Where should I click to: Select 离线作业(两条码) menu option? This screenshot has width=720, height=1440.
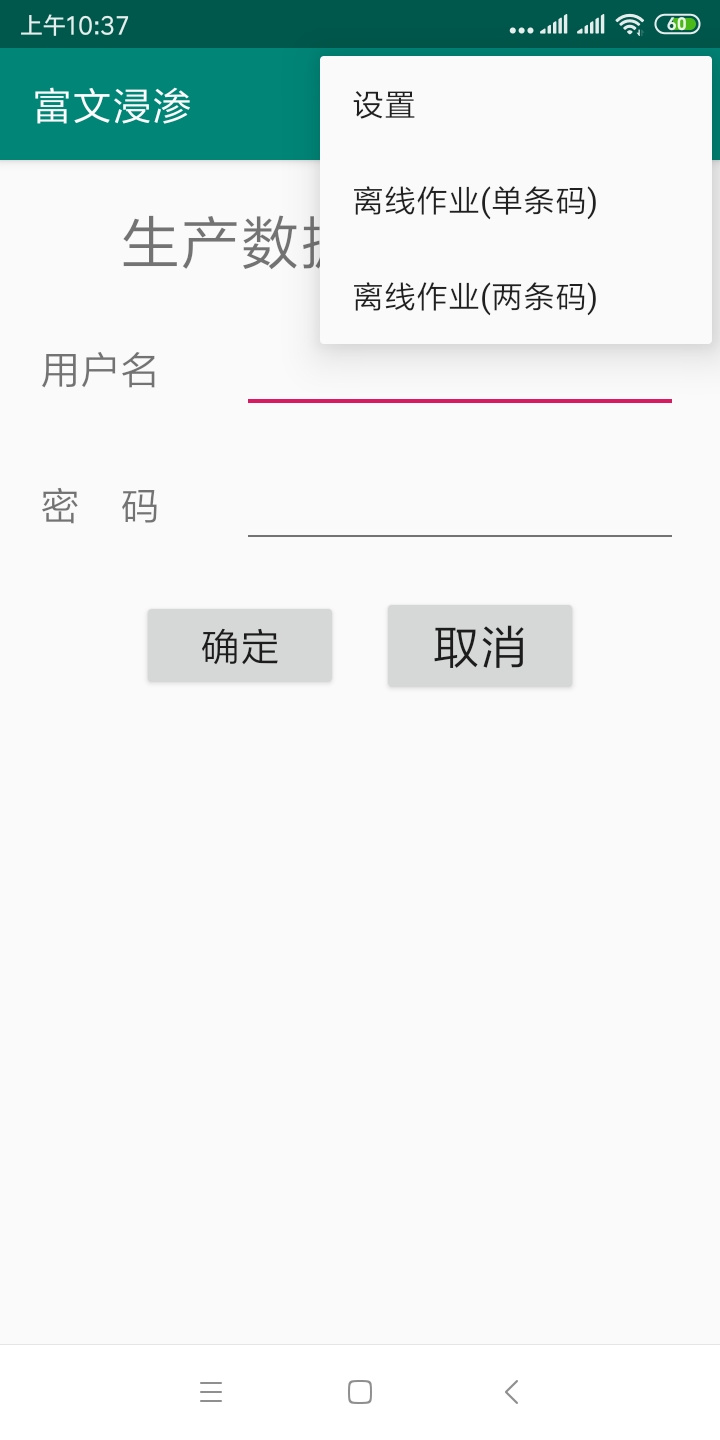tap(516, 297)
